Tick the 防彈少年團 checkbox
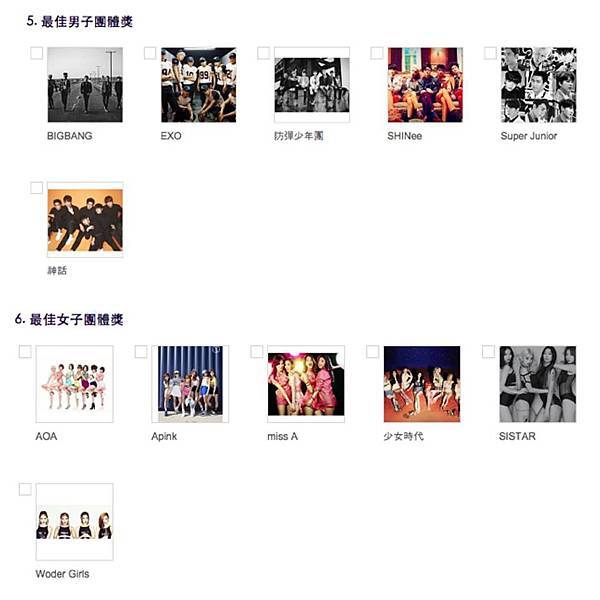 coord(263,53)
